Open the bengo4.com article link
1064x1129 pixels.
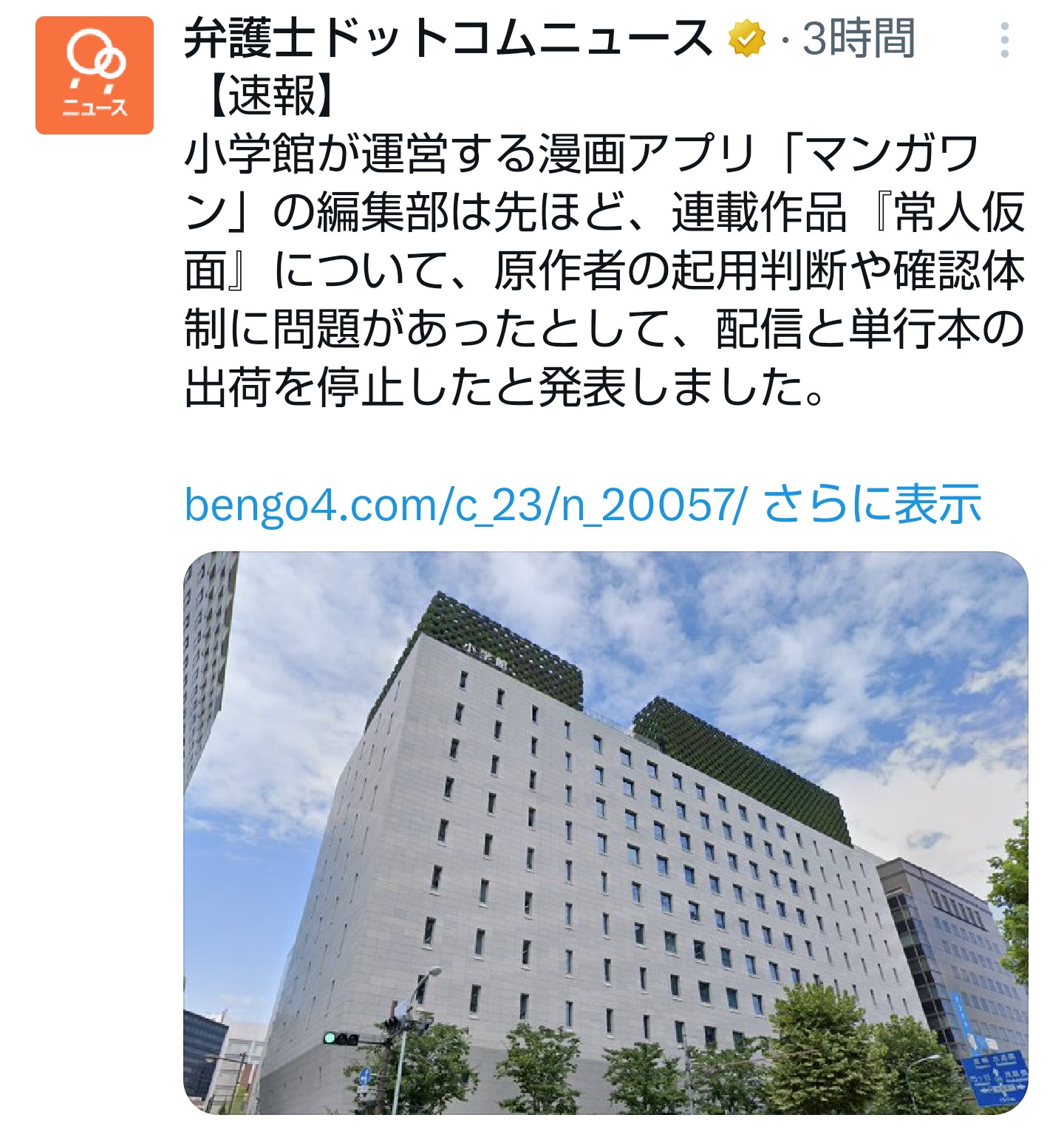point(465,505)
